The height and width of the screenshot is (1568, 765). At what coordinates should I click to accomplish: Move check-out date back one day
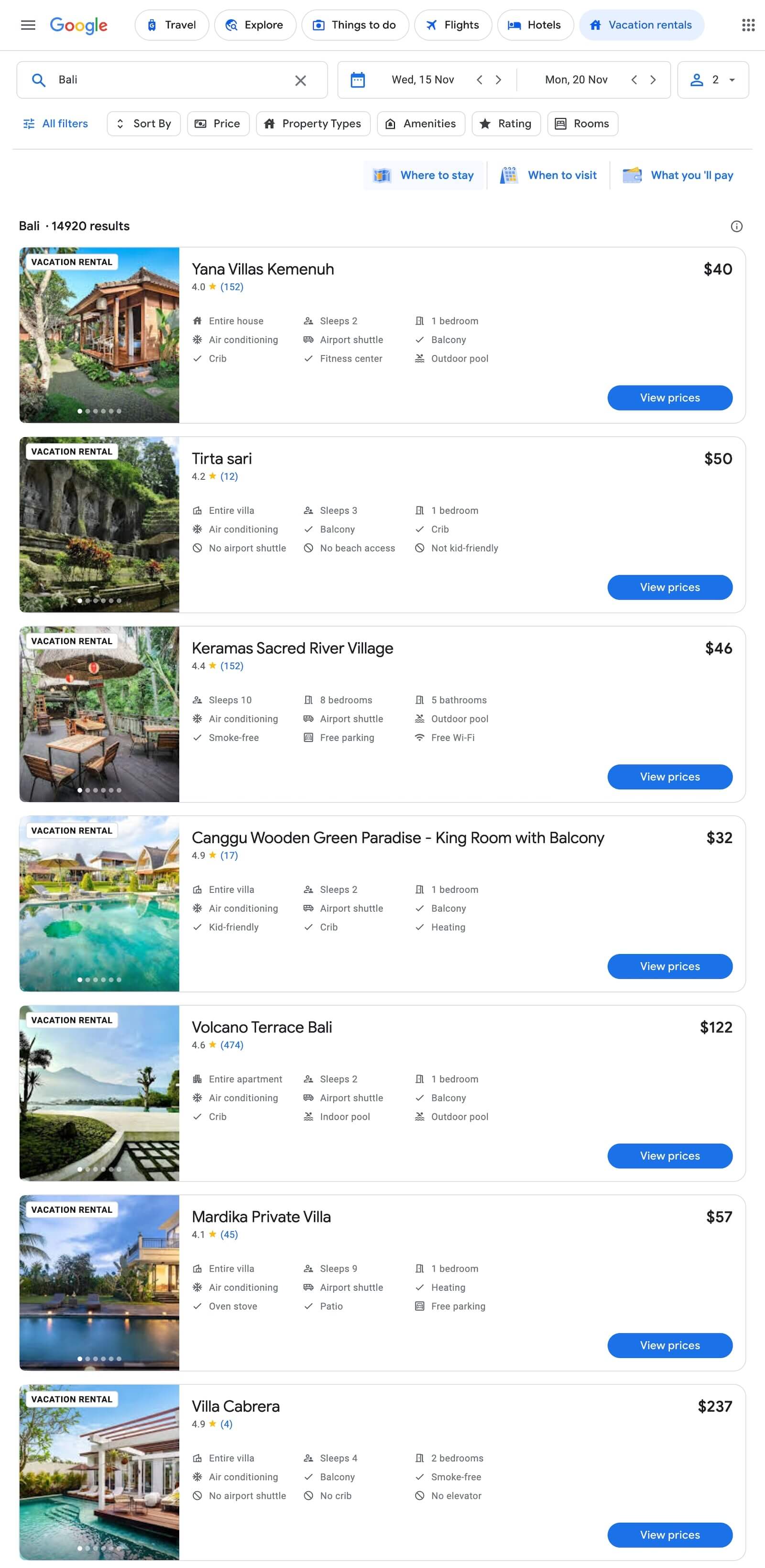(634, 80)
